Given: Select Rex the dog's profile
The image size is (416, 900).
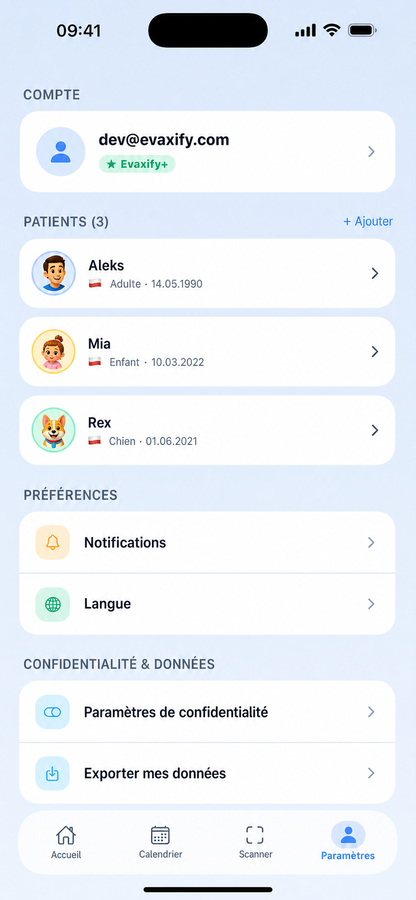Looking at the screenshot, I should [207, 430].
